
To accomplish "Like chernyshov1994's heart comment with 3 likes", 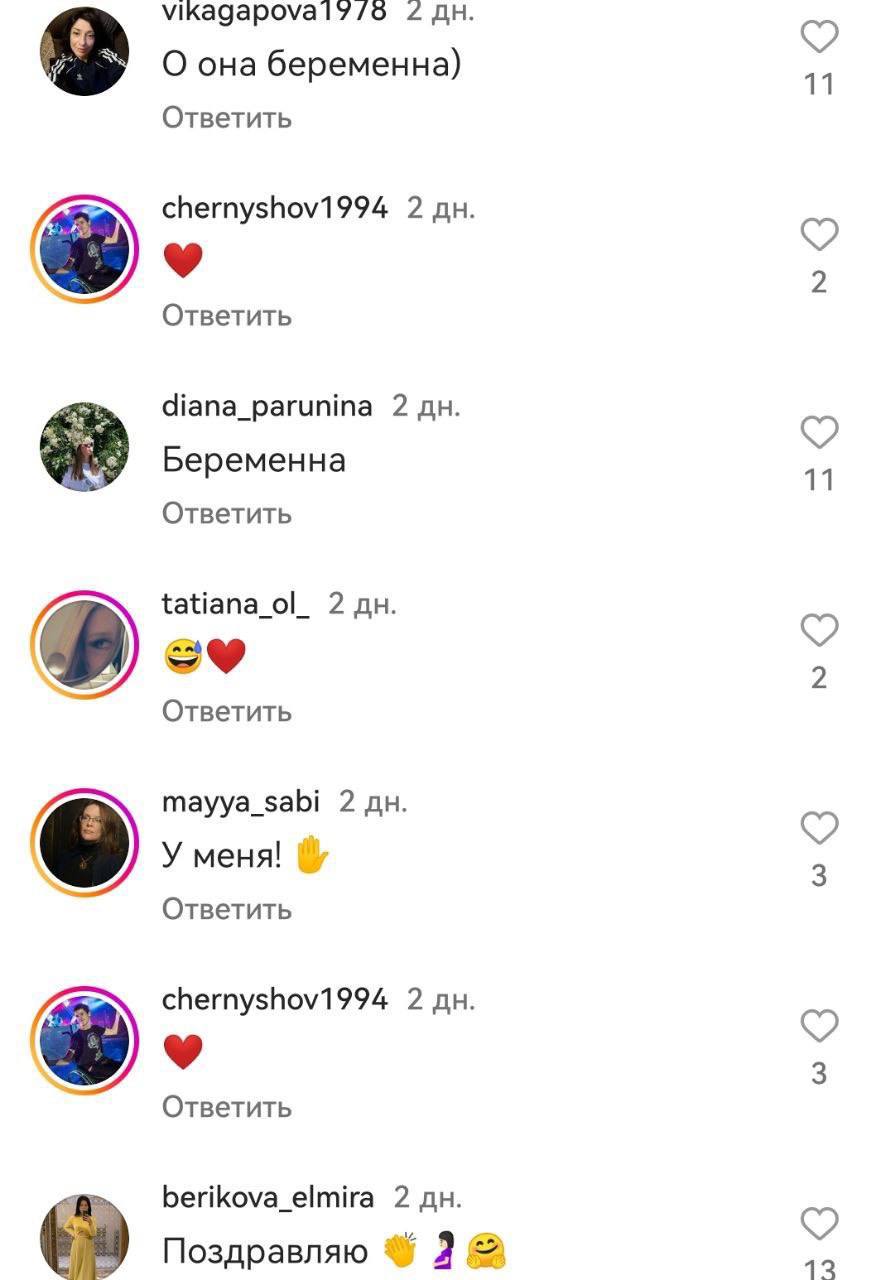I will coord(819,1026).
